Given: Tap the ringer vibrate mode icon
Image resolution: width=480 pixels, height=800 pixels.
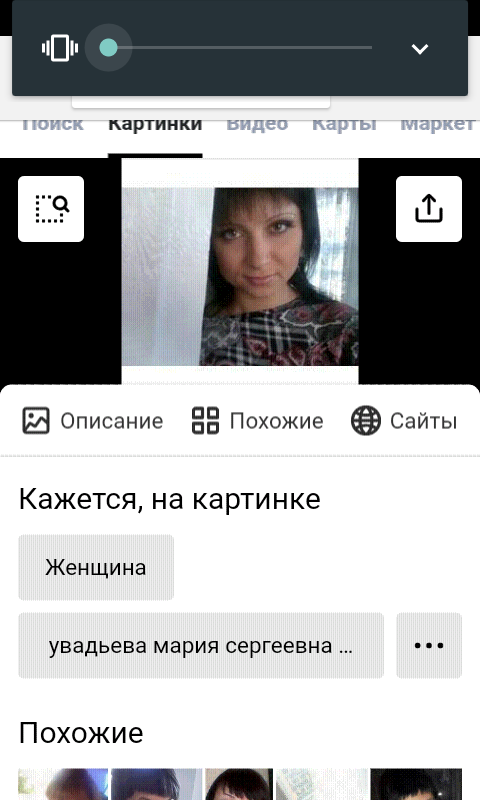Looking at the screenshot, I should coord(60,48).
